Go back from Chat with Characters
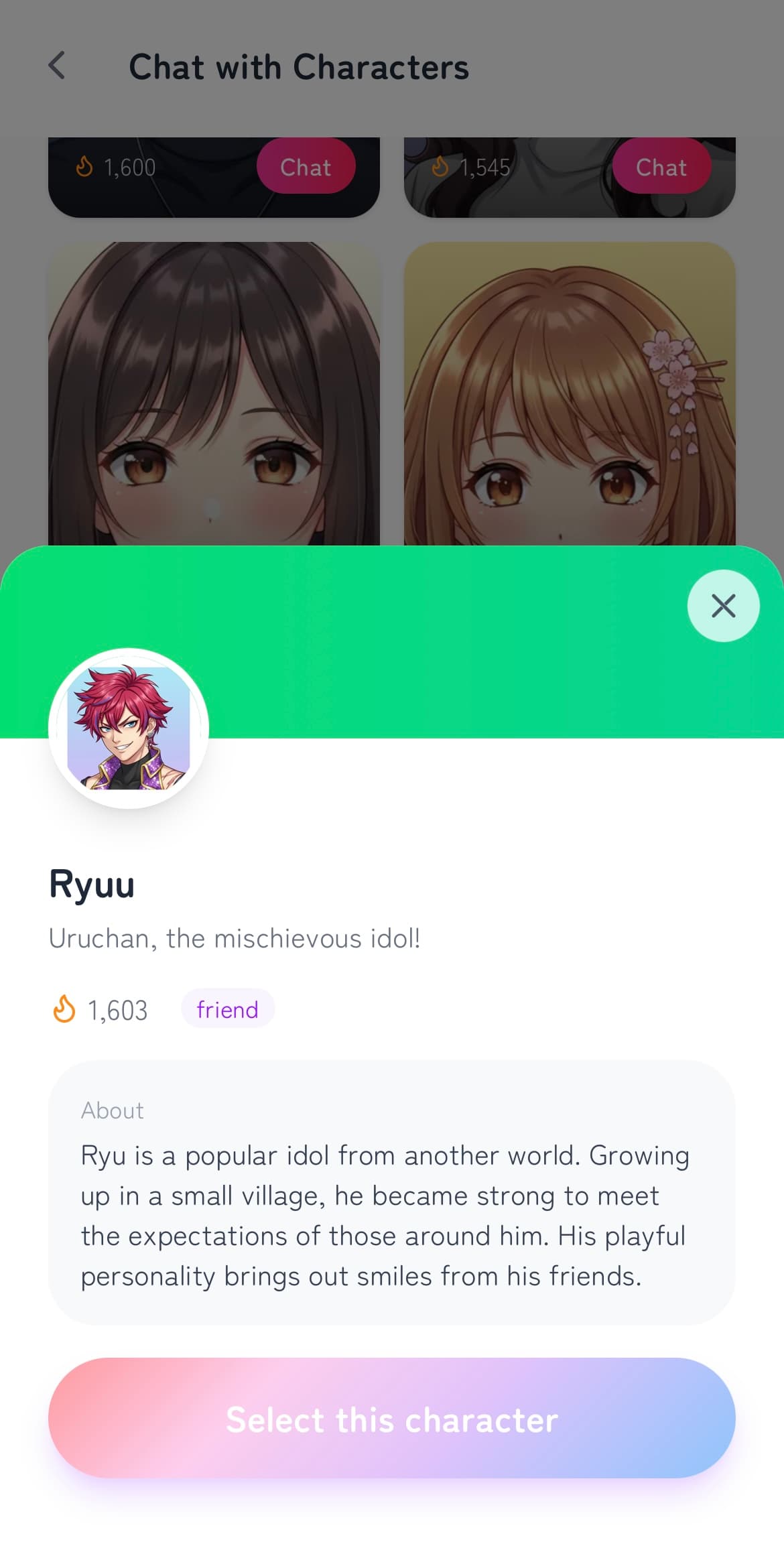 click(x=58, y=66)
